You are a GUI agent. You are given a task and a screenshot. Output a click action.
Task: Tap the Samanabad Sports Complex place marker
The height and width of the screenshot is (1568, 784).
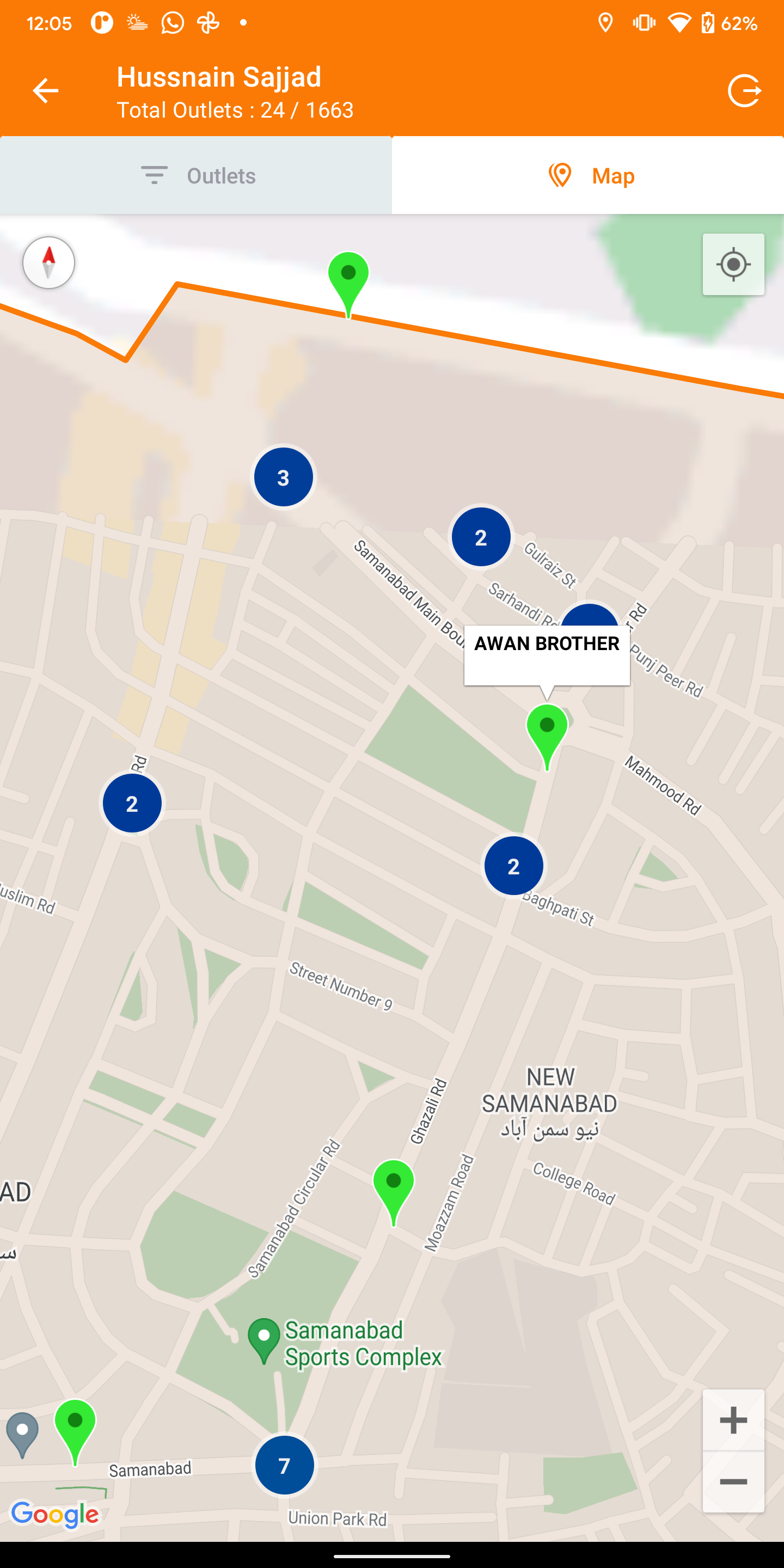tap(264, 1338)
